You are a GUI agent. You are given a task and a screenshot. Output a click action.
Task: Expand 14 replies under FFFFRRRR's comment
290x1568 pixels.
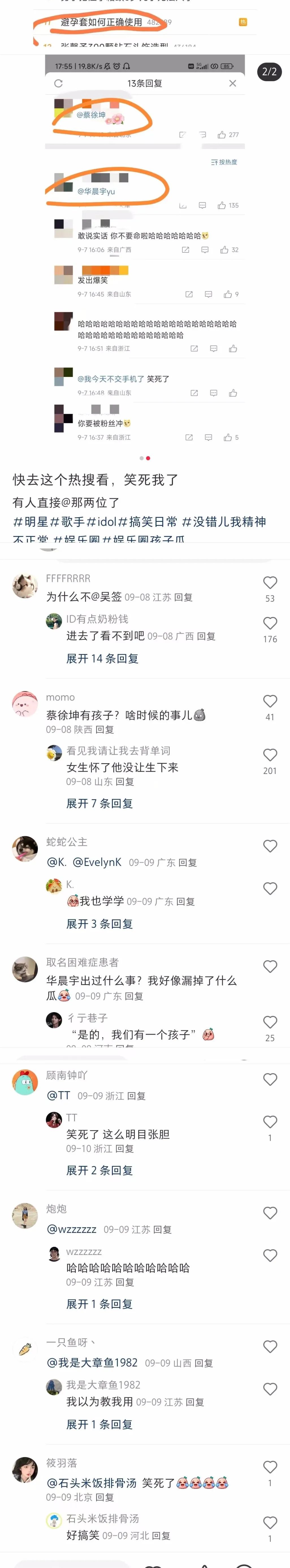pos(102,658)
